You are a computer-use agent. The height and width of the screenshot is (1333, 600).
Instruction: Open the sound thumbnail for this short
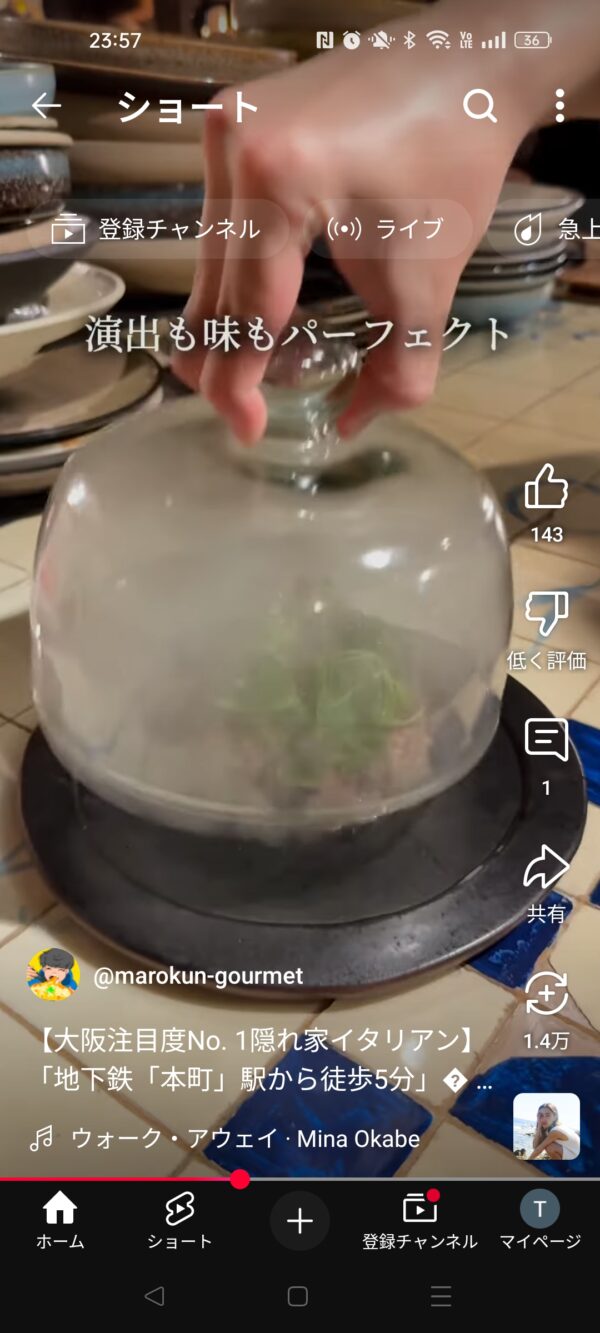[x=546, y=1125]
